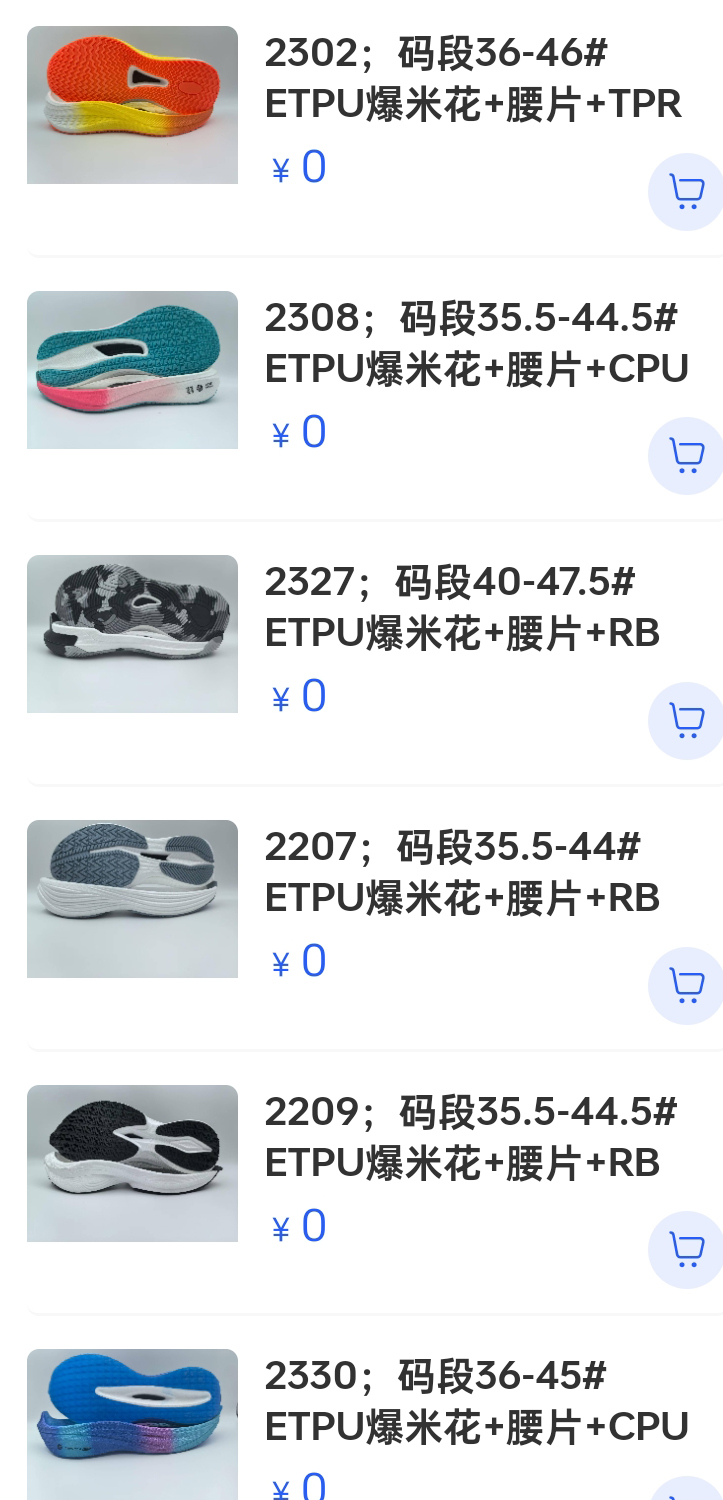Open the 2209 black-white sole product
The image size is (723, 1500).
point(132,1163)
